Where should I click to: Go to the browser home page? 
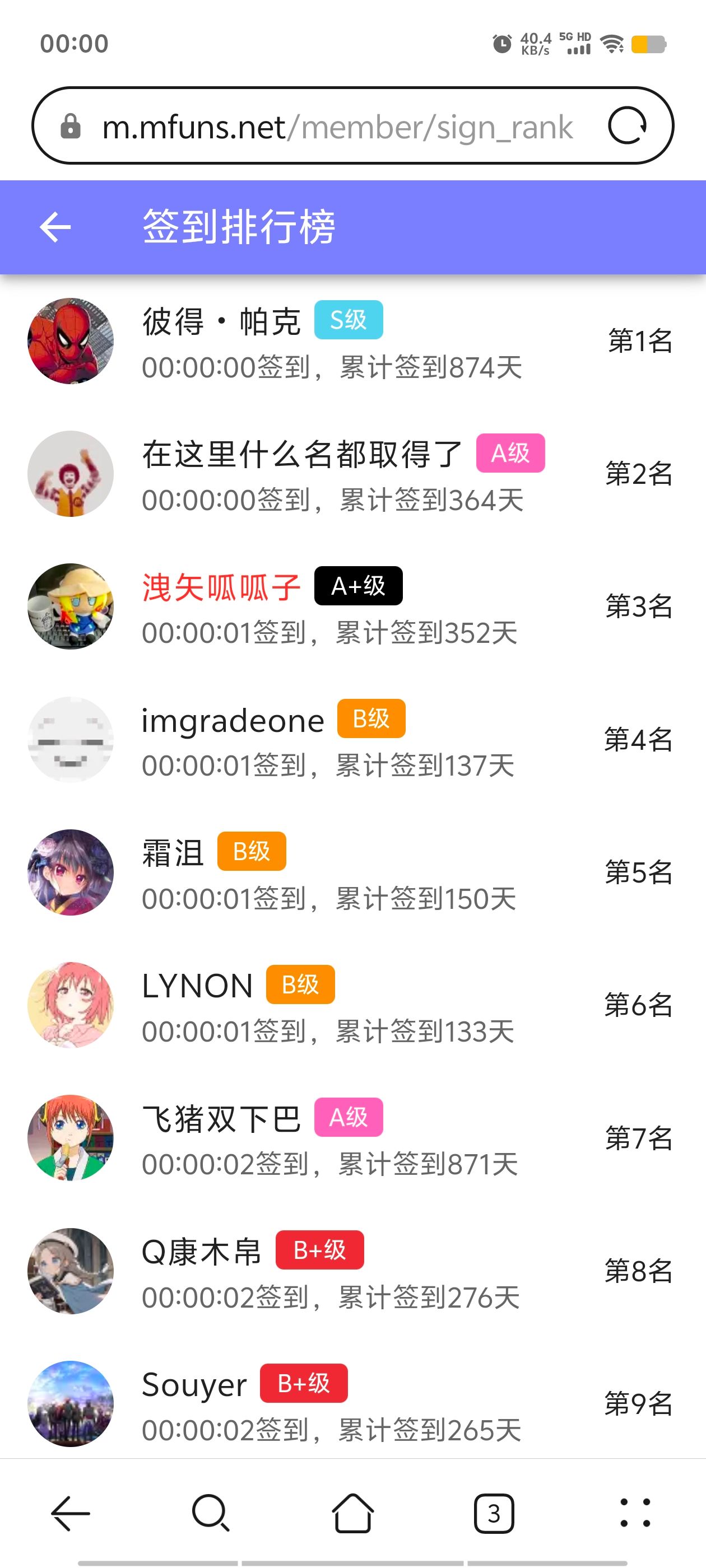coord(352,1513)
